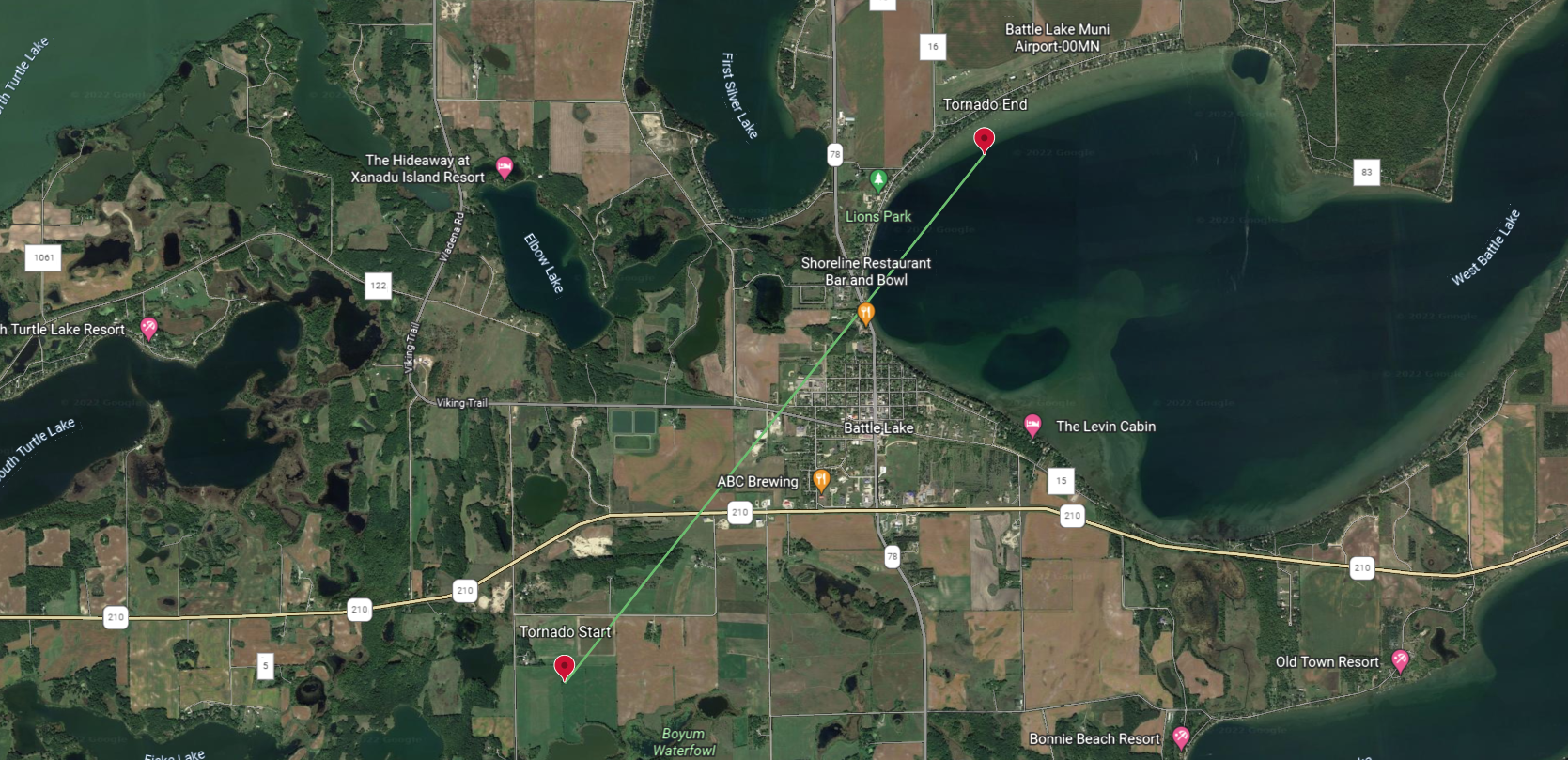This screenshot has height=760, width=1568.
Task: Open Hideaway at Xanadu Island Resort pin
Action: tap(505, 168)
